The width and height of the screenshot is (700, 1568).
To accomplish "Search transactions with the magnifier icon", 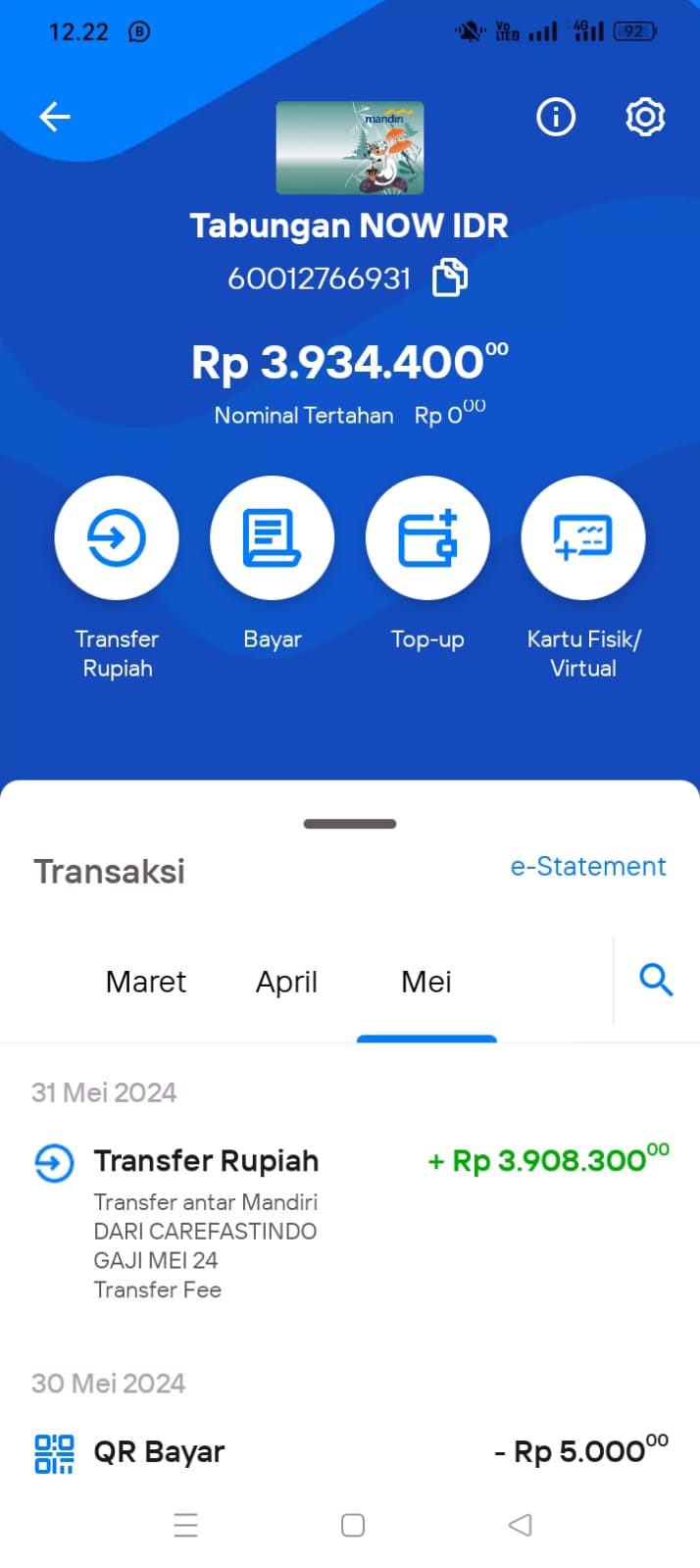I will (656, 979).
